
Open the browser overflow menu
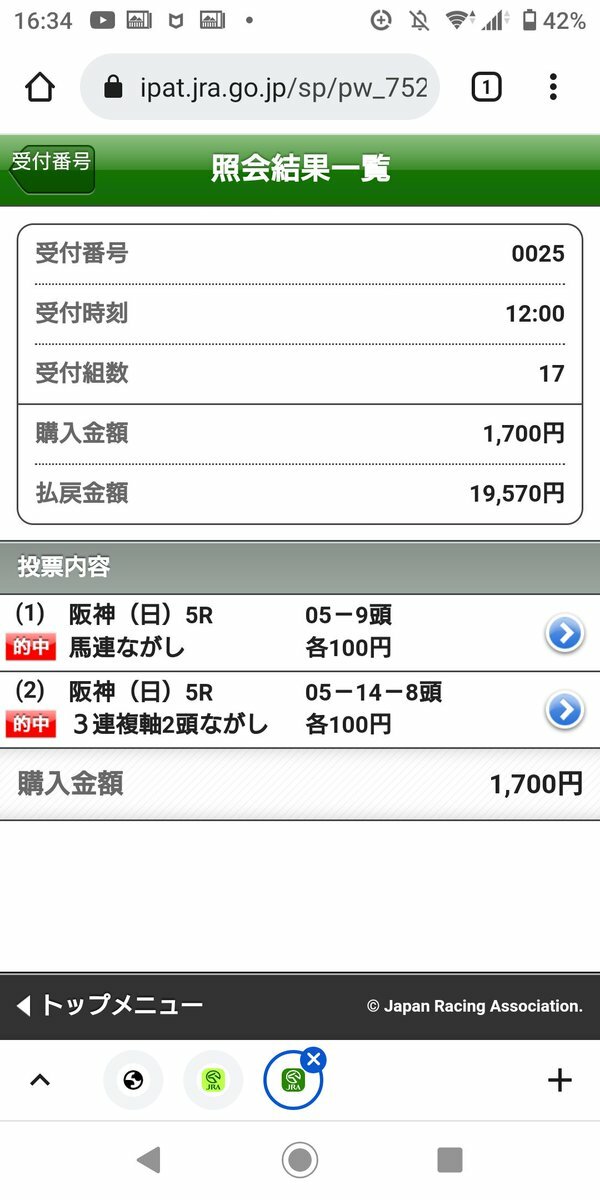click(553, 88)
